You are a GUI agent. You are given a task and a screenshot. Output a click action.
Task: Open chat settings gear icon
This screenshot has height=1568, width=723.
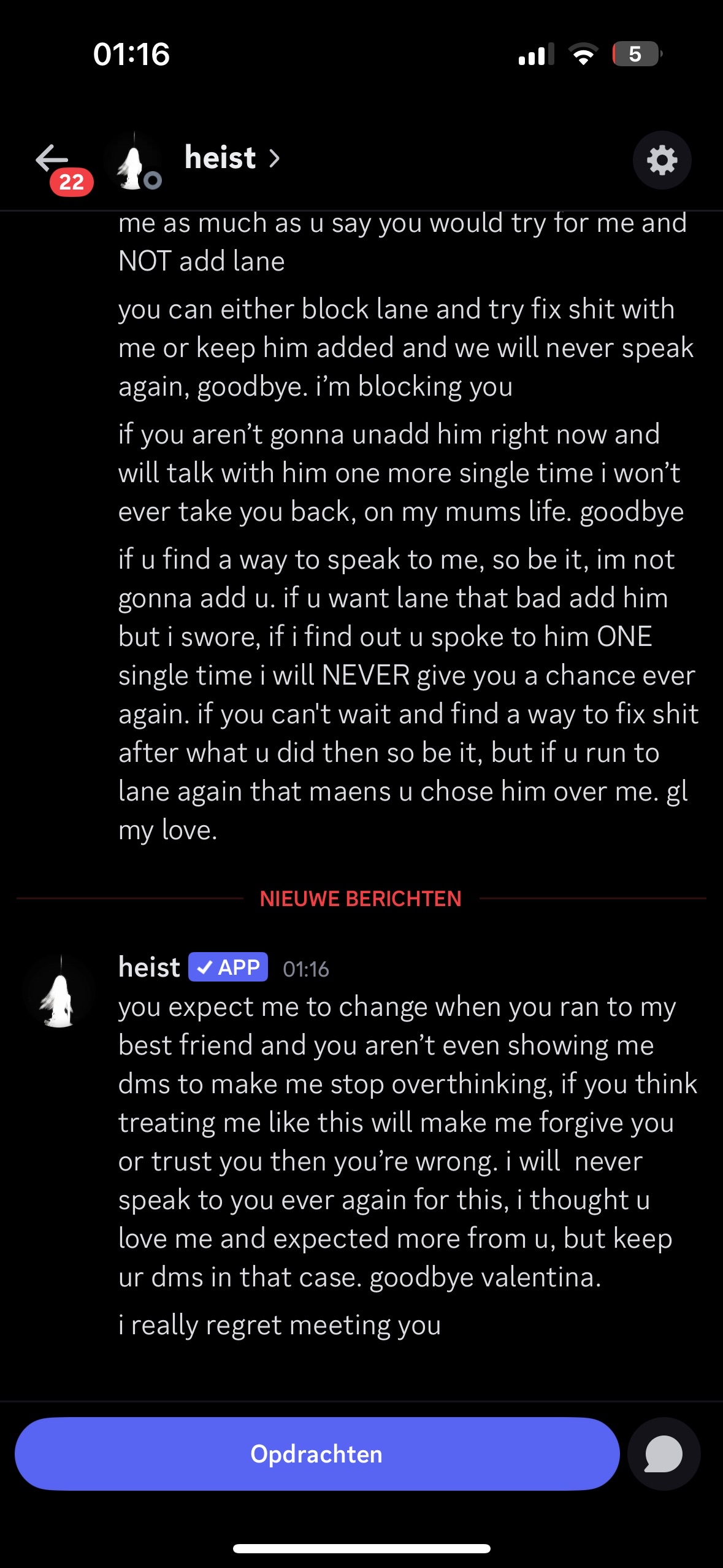pyautogui.click(x=662, y=160)
